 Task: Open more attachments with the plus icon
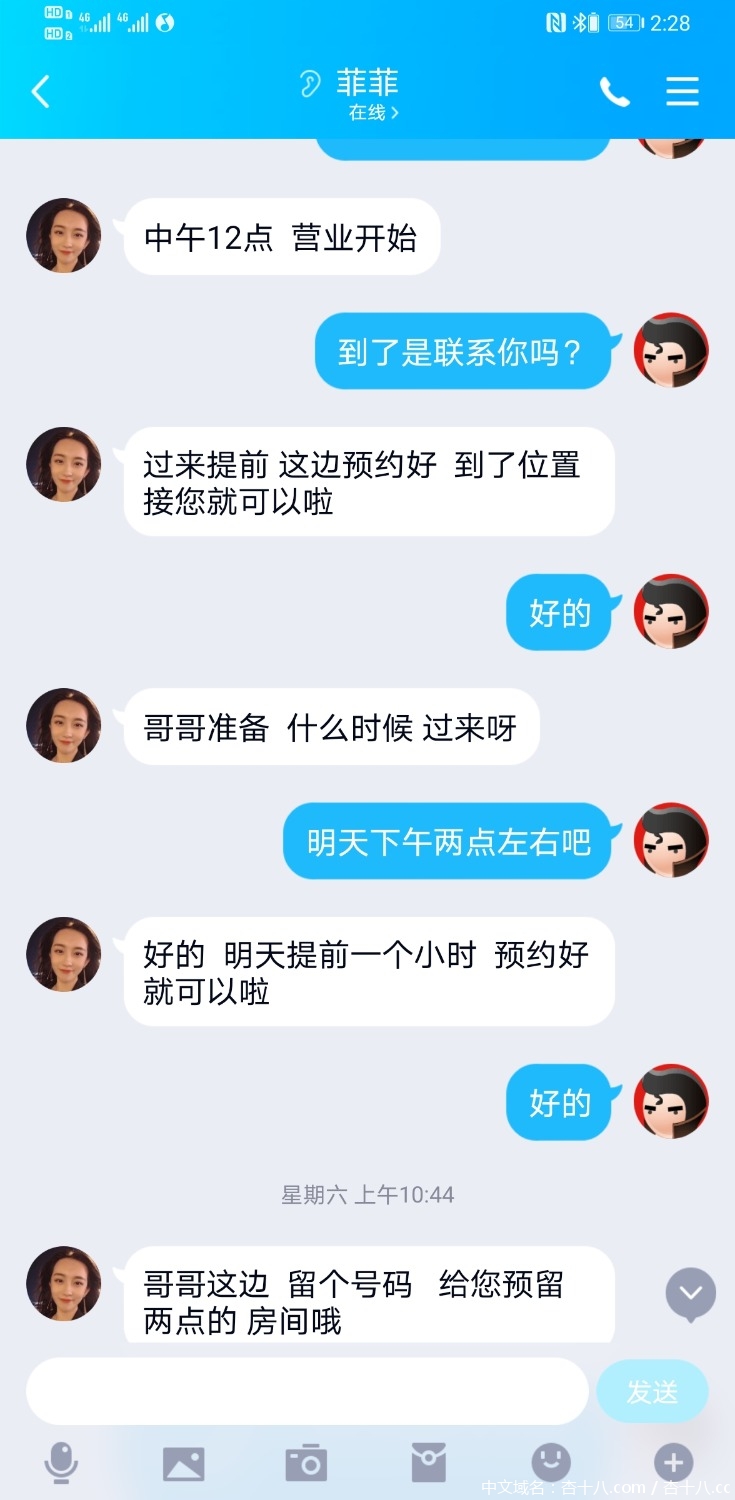pyautogui.click(x=673, y=1463)
